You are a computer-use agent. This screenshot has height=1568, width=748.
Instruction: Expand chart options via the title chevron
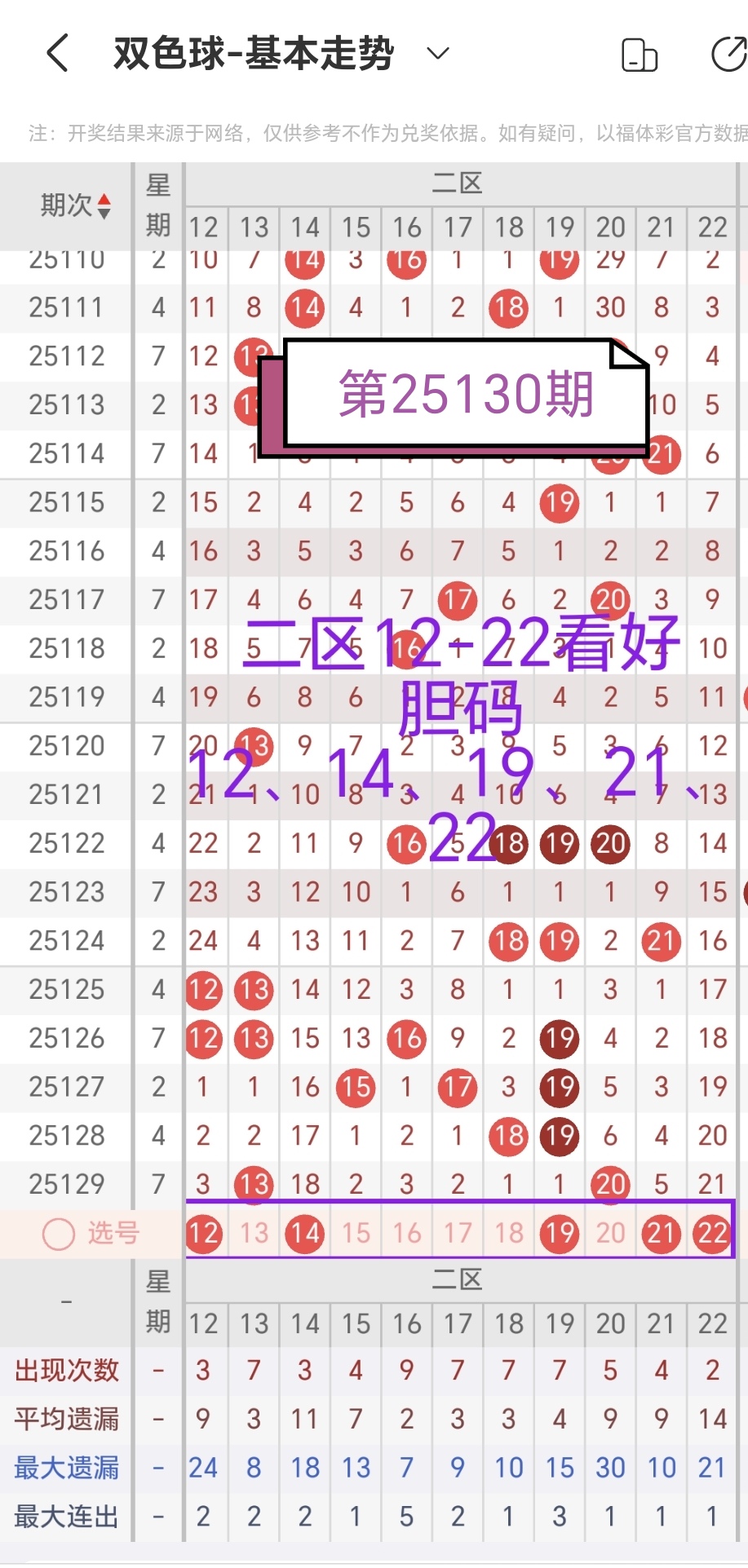437,52
